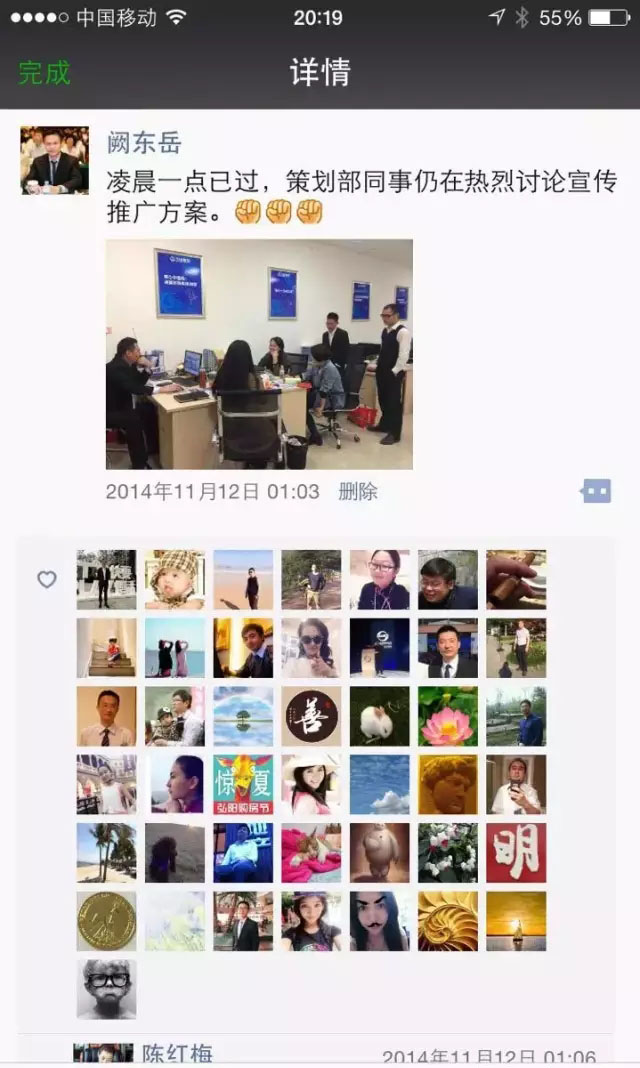Open the liker avatar with 惊夏 poster

coord(243,784)
